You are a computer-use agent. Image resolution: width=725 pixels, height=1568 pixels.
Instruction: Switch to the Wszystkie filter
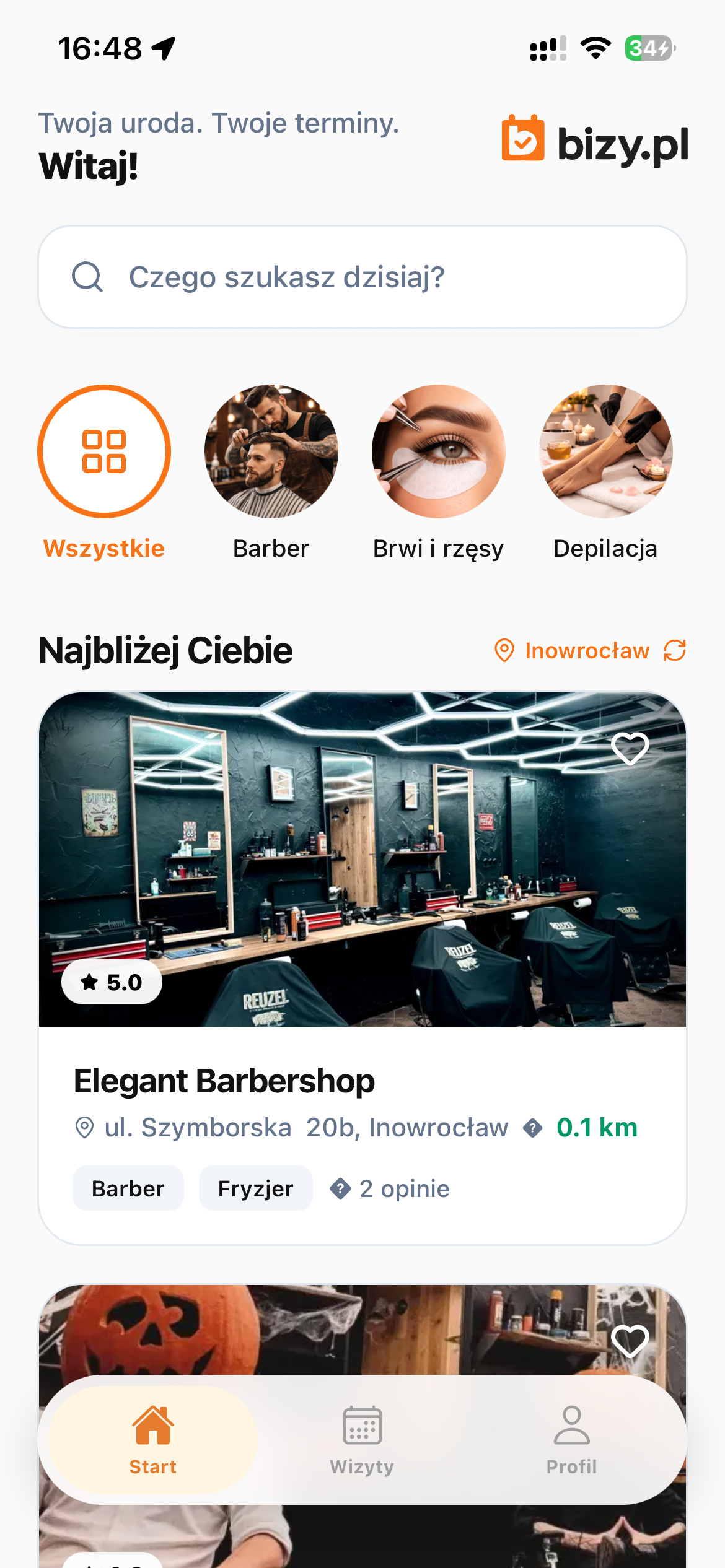pos(103,547)
